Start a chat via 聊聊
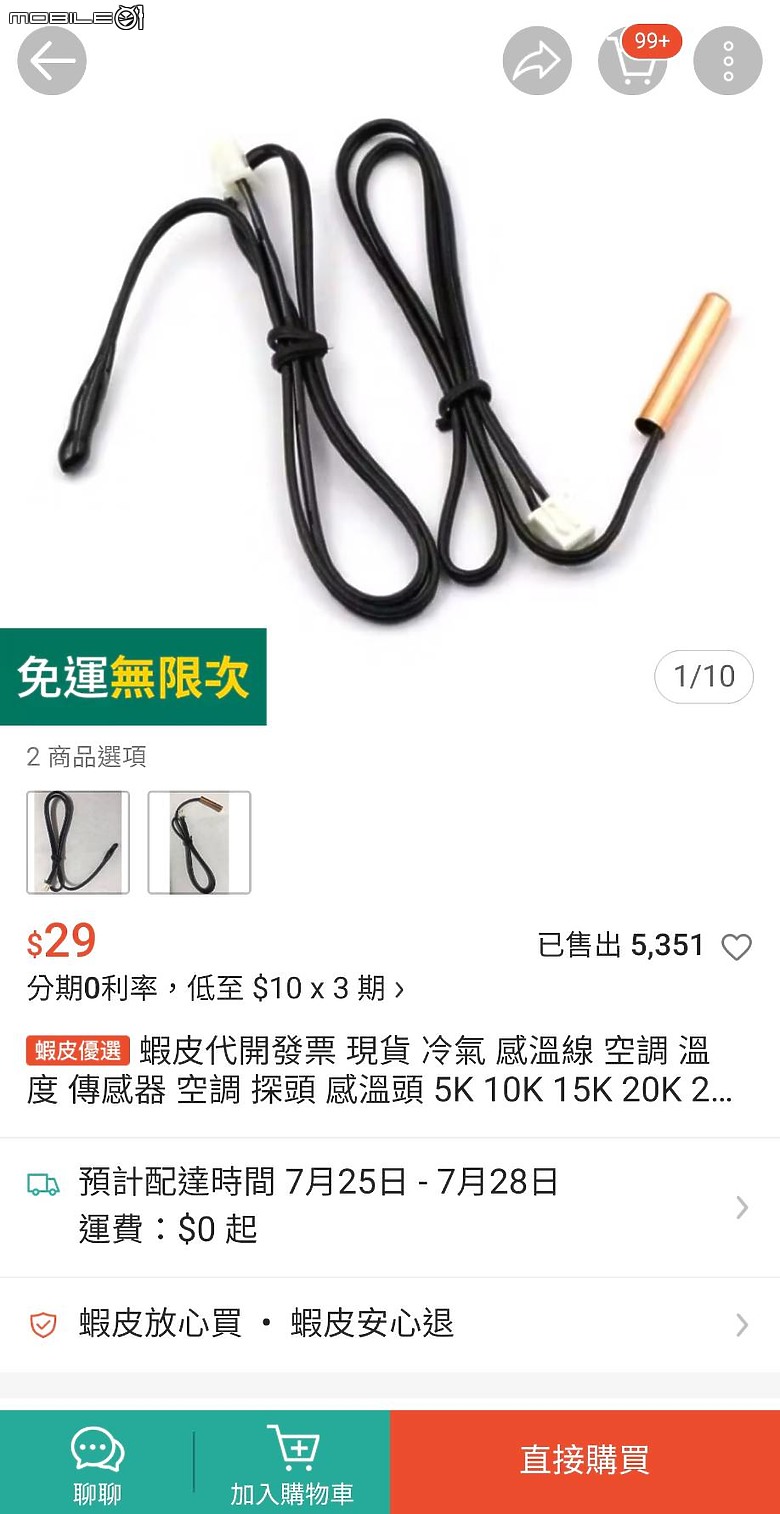 pyautogui.click(x=97, y=1462)
